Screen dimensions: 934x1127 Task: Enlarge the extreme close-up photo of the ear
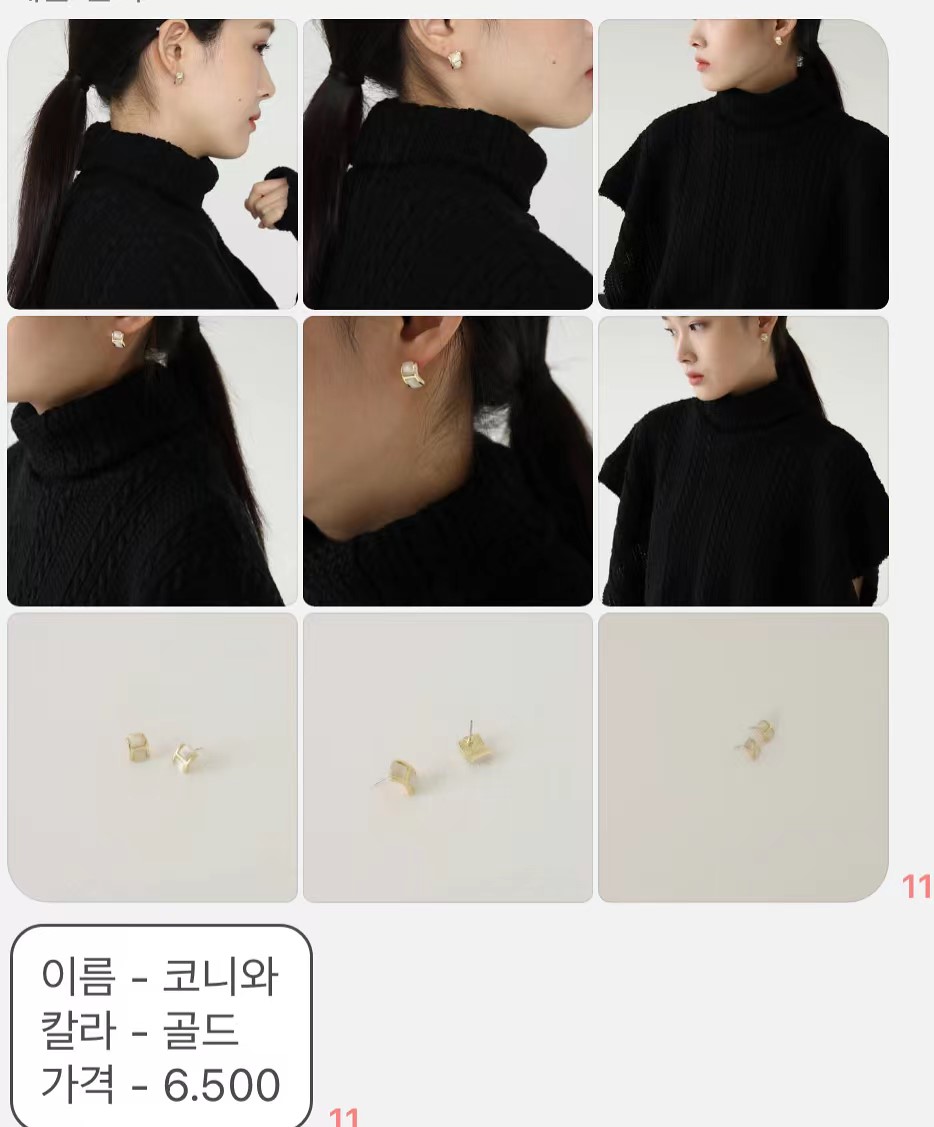click(x=448, y=461)
